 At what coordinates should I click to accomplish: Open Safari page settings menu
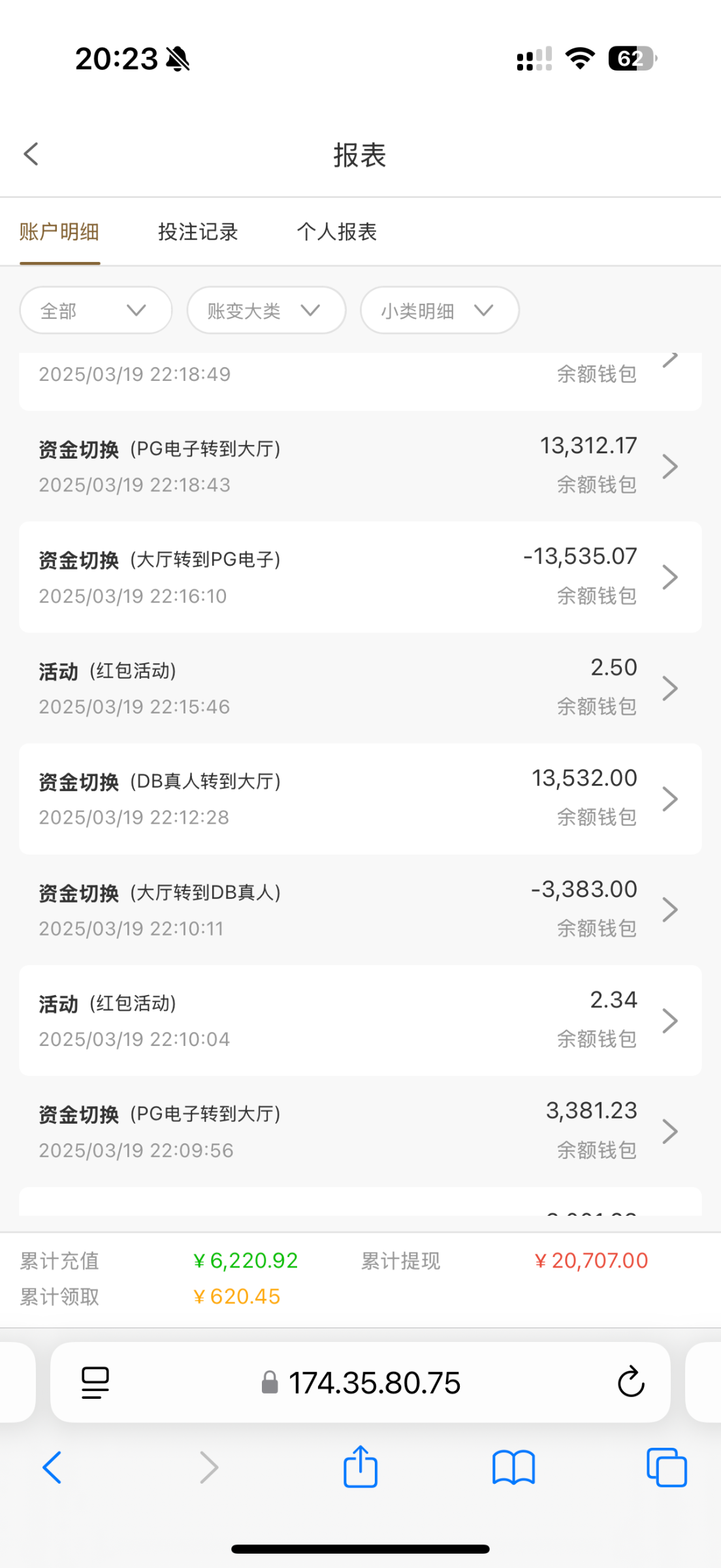click(x=95, y=1382)
